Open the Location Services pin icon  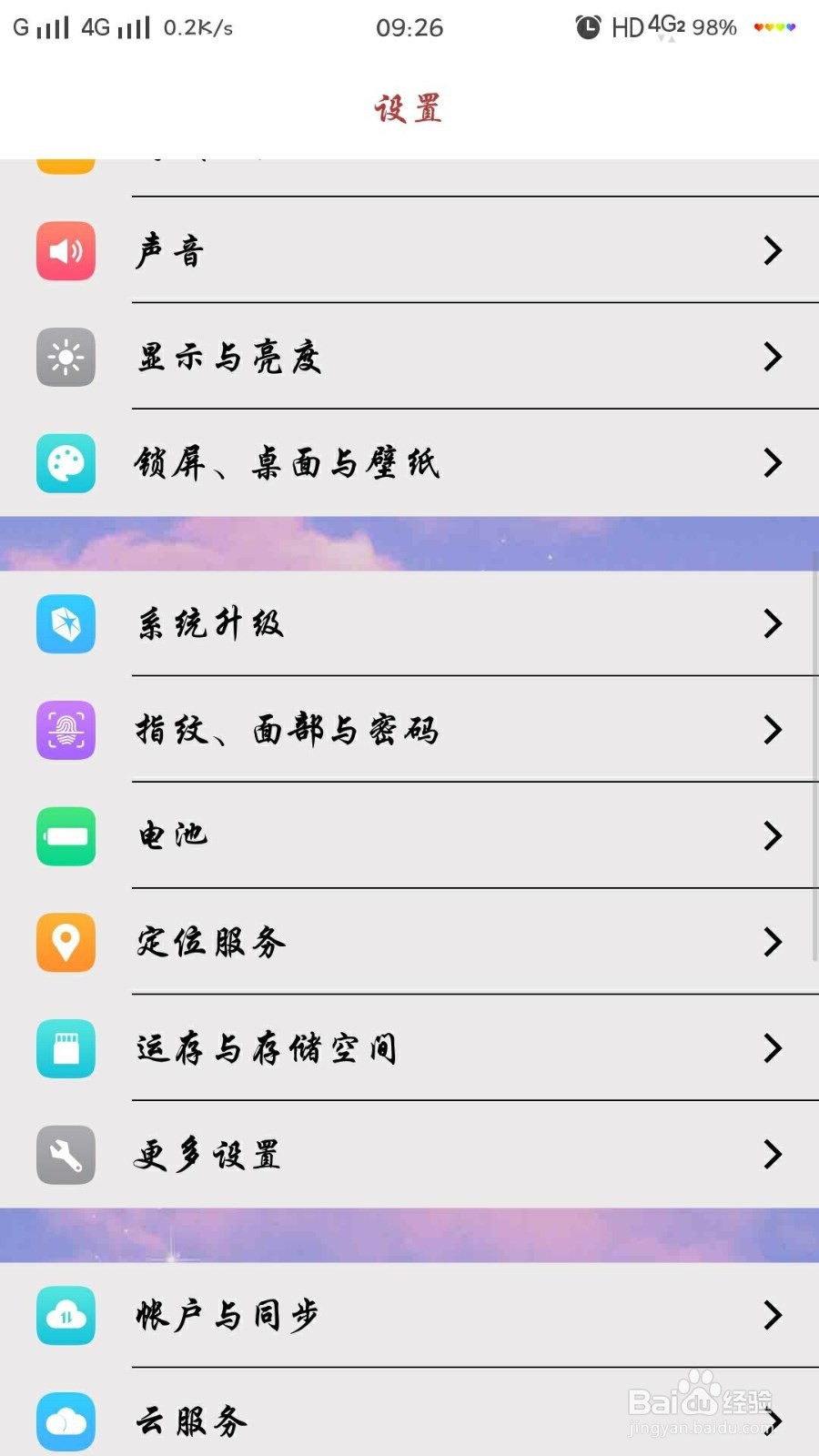[65, 943]
